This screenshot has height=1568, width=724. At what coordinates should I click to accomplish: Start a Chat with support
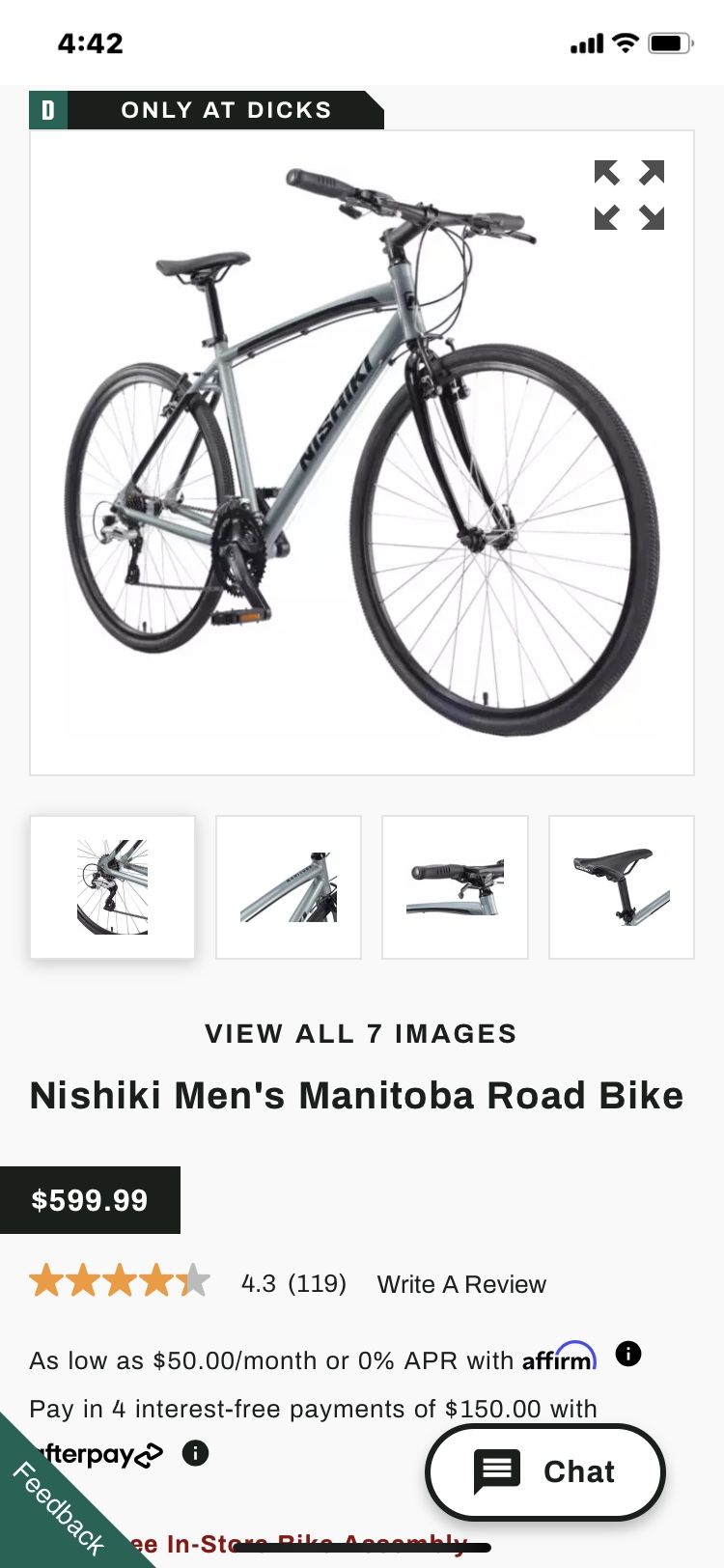(545, 1471)
